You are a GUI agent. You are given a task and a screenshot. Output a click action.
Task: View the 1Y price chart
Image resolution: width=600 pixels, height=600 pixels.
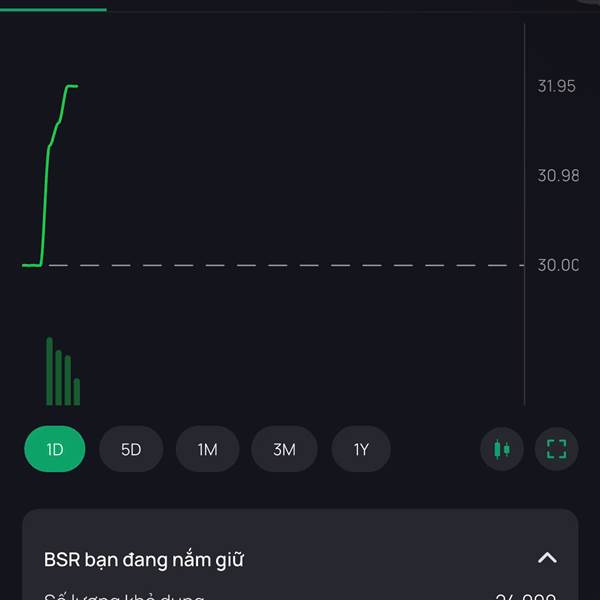pyautogui.click(x=361, y=449)
